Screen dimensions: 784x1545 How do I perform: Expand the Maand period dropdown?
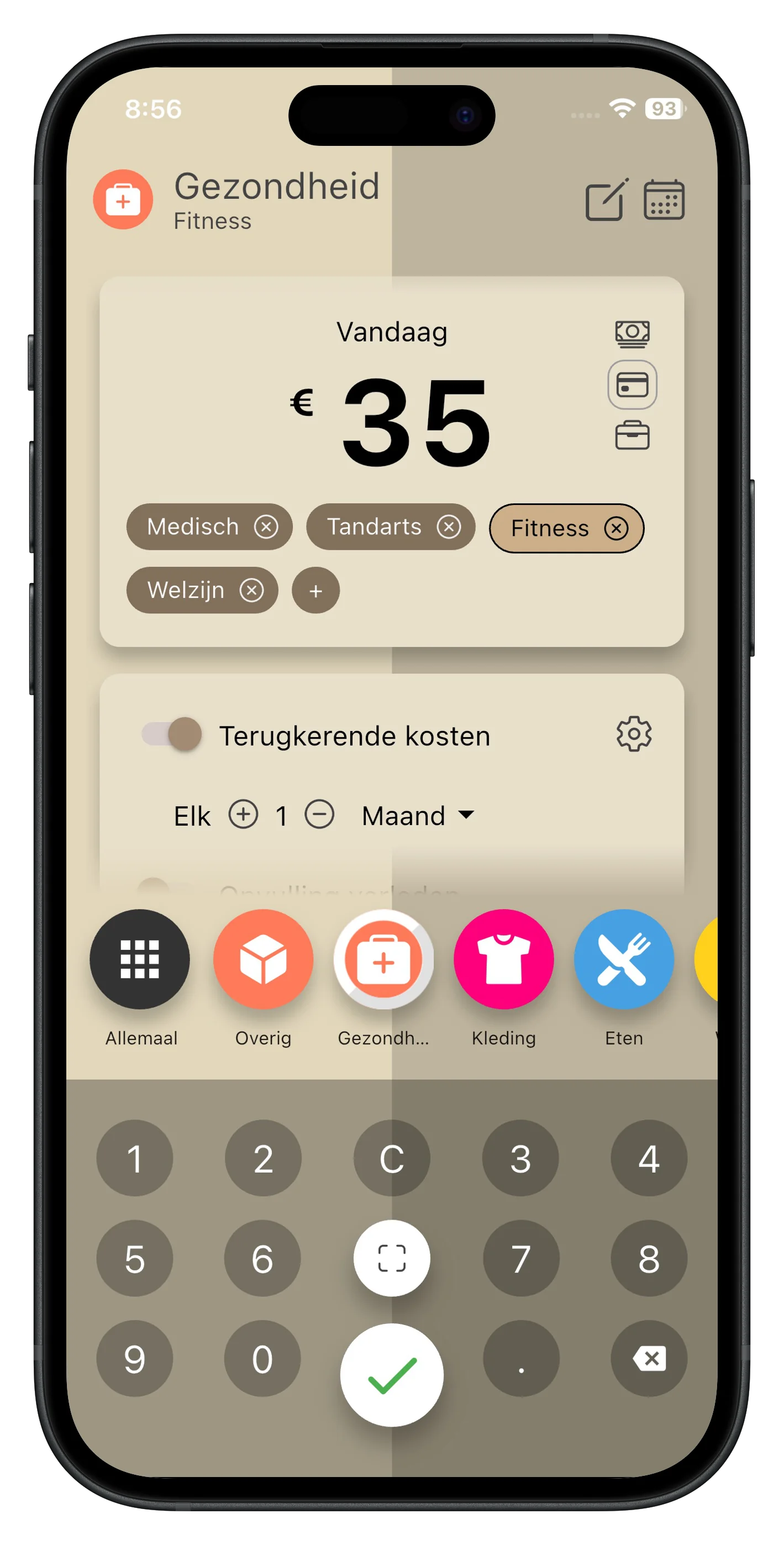[418, 816]
